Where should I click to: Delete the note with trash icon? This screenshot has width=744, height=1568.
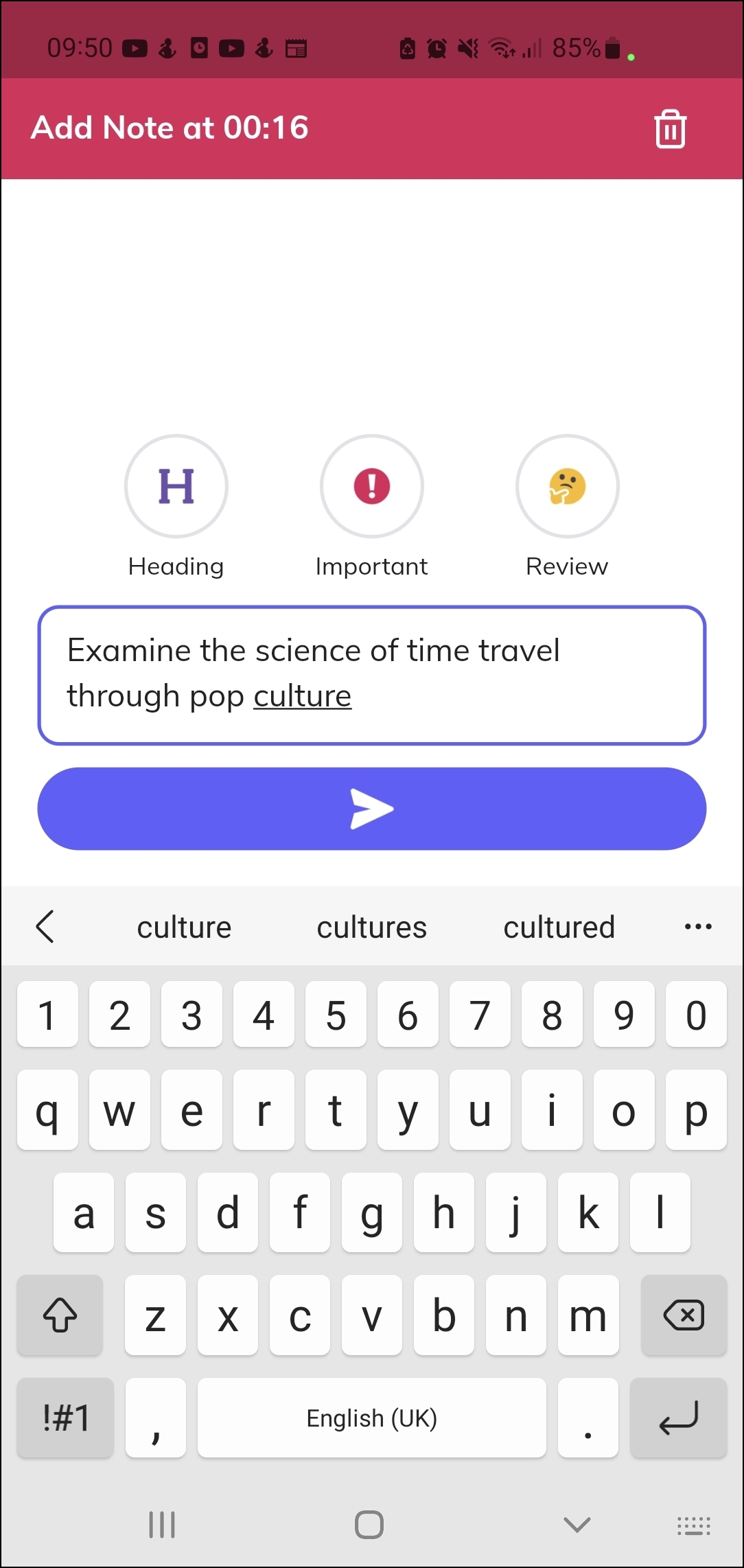click(x=670, y=129)
